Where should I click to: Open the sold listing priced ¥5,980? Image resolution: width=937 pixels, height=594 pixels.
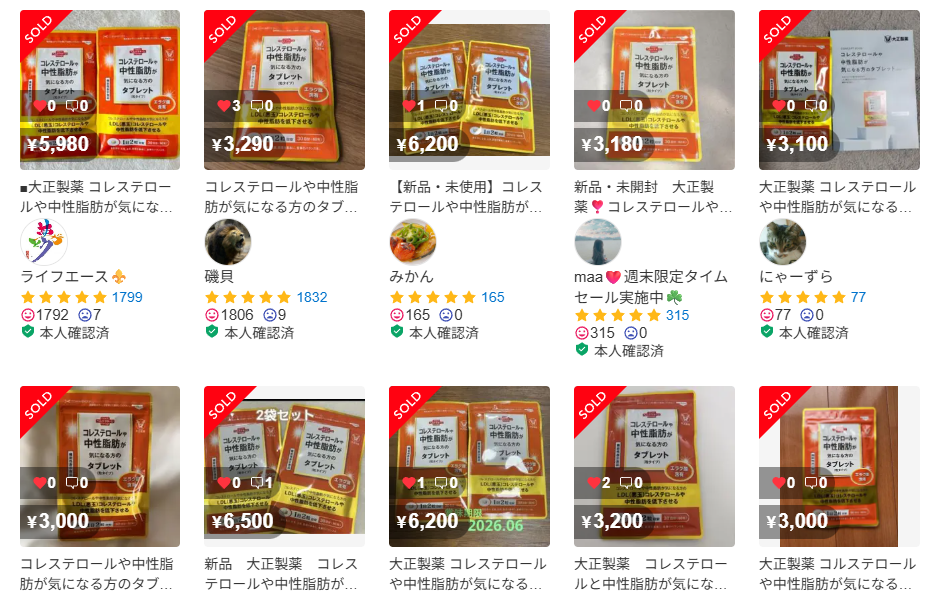coord(99,90)
